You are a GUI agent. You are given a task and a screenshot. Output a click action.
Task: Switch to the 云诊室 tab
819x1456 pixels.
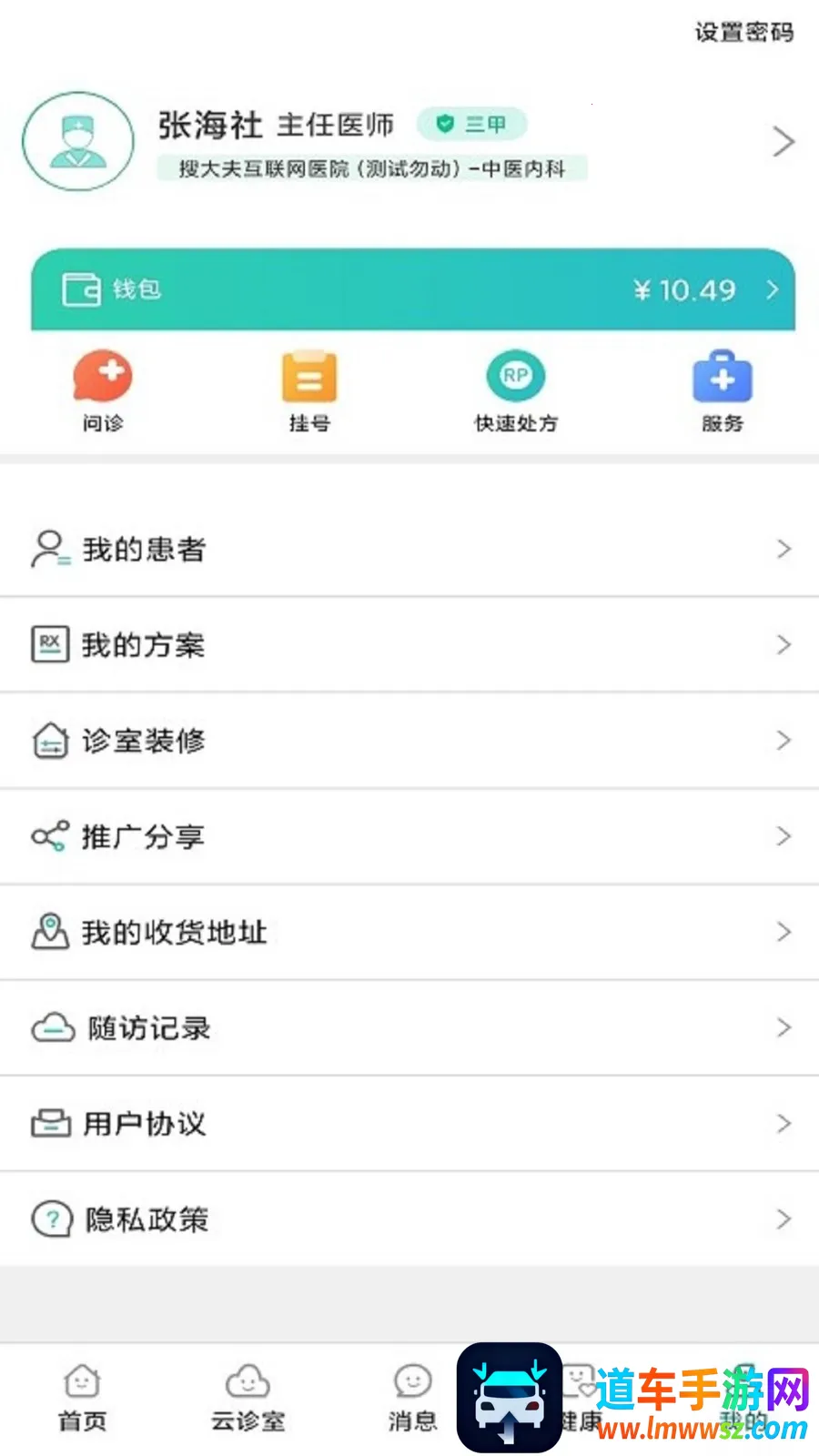click(248, 1398)
